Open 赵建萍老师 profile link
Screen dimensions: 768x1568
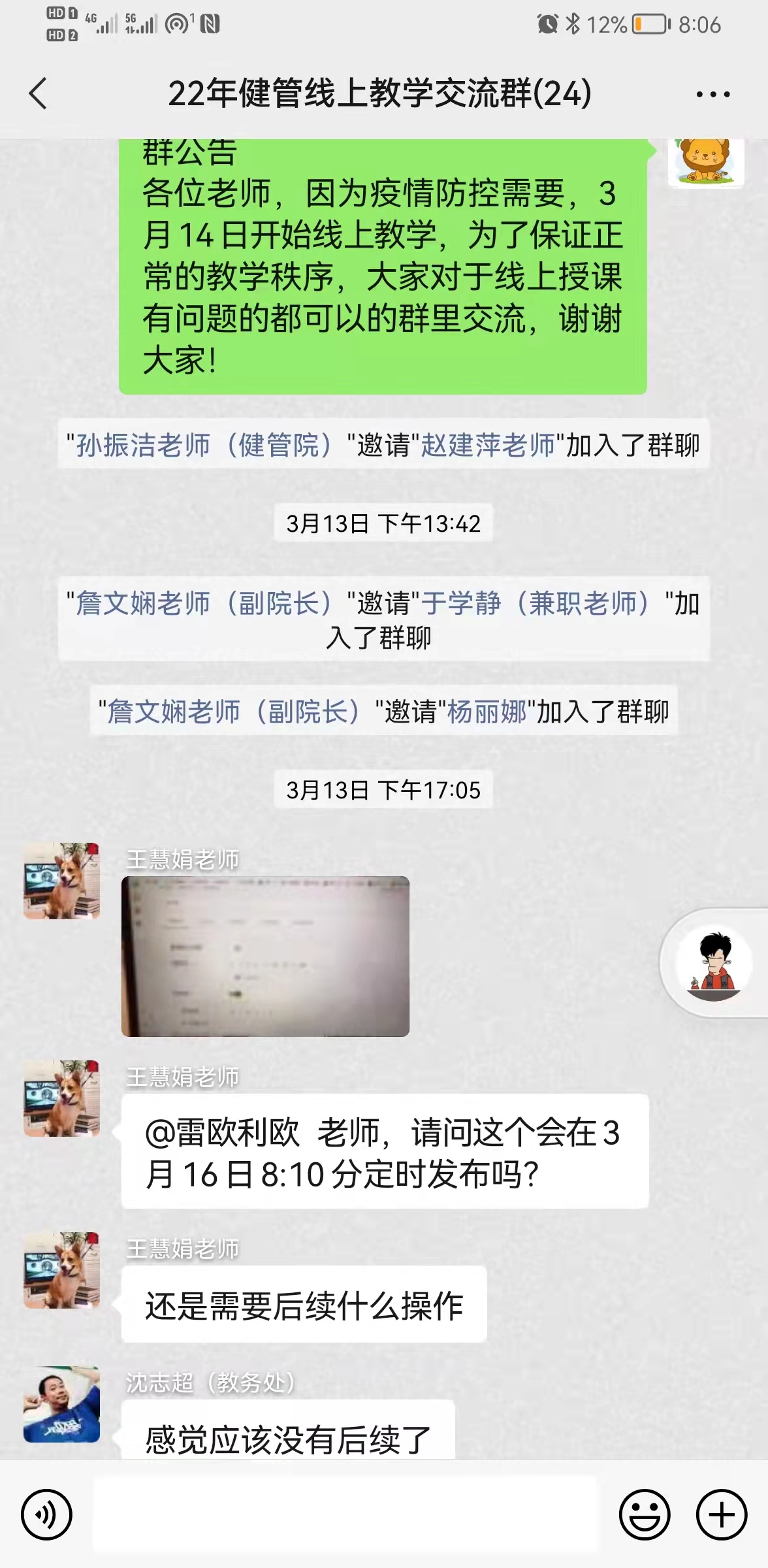(488, 446)
